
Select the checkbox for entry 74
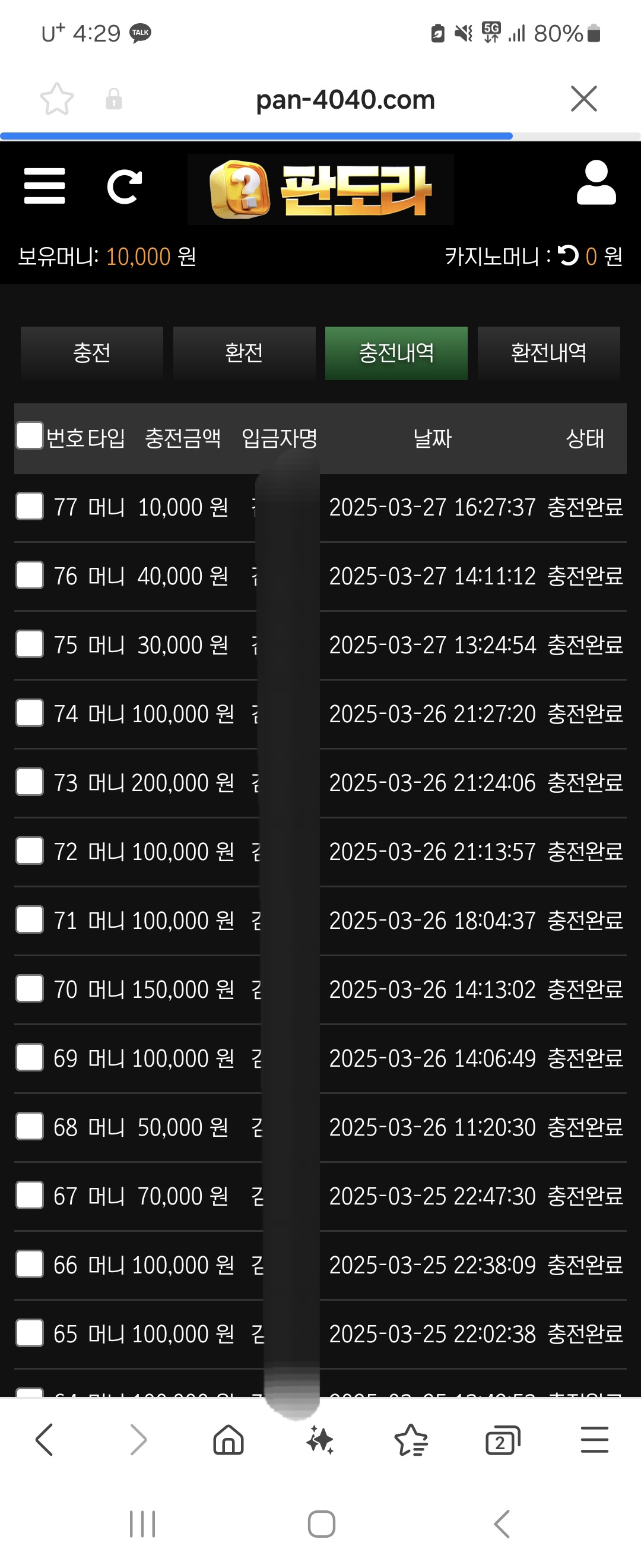coord(29,713)
